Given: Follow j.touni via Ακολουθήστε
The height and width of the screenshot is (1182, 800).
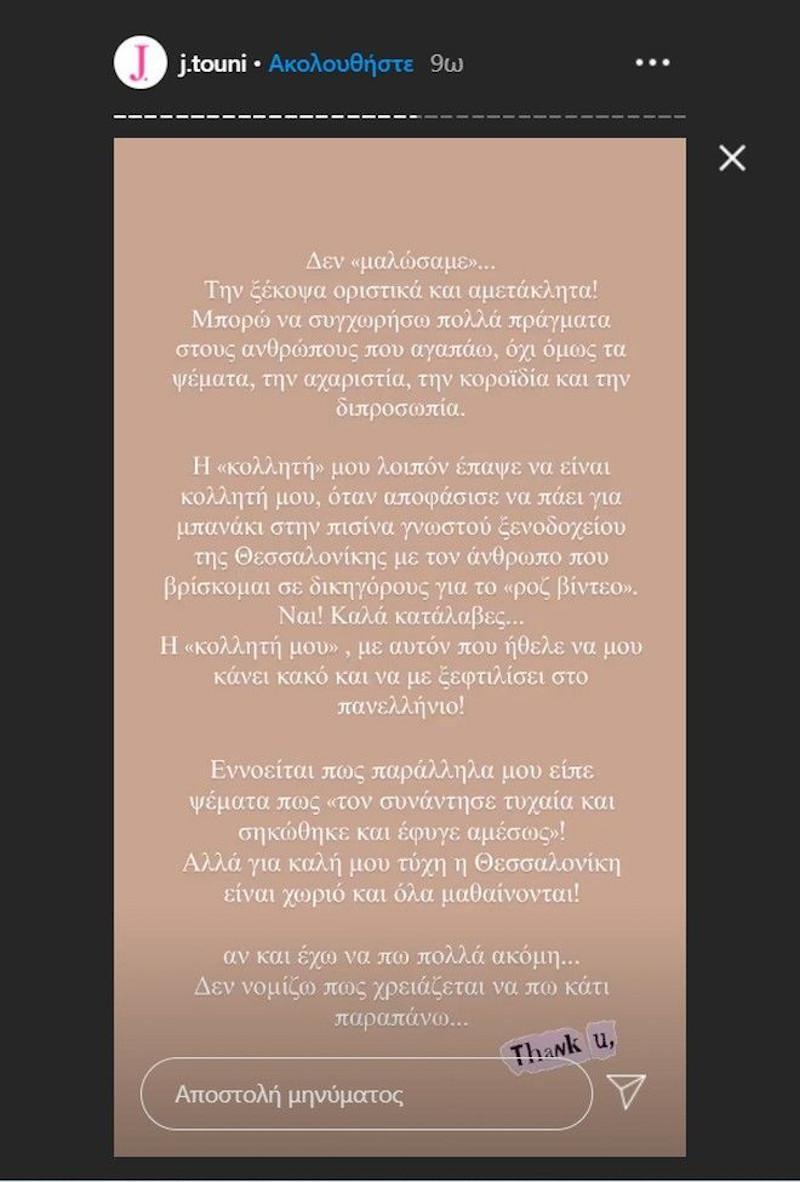Looking at the screenshot, I should (340, 64).
